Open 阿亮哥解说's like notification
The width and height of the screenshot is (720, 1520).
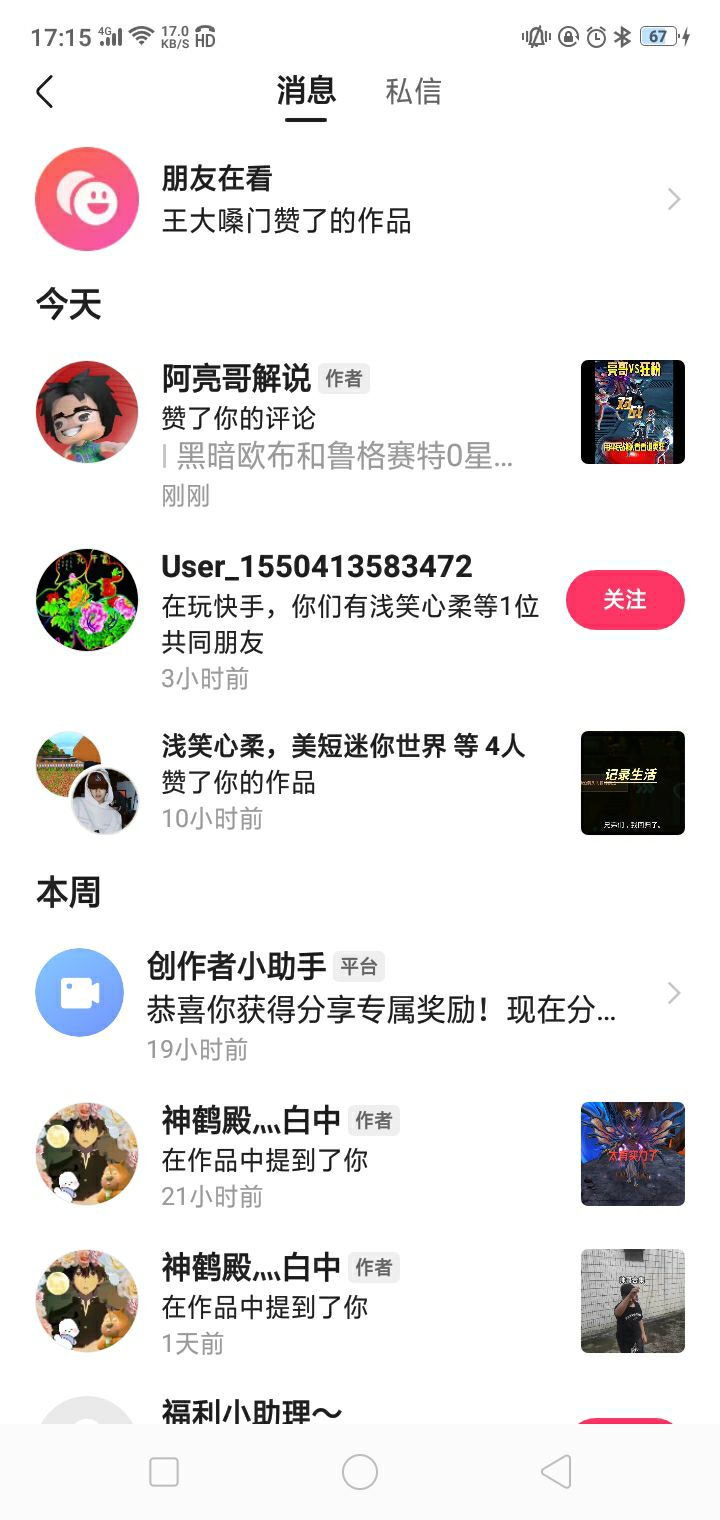pos(340,435)
